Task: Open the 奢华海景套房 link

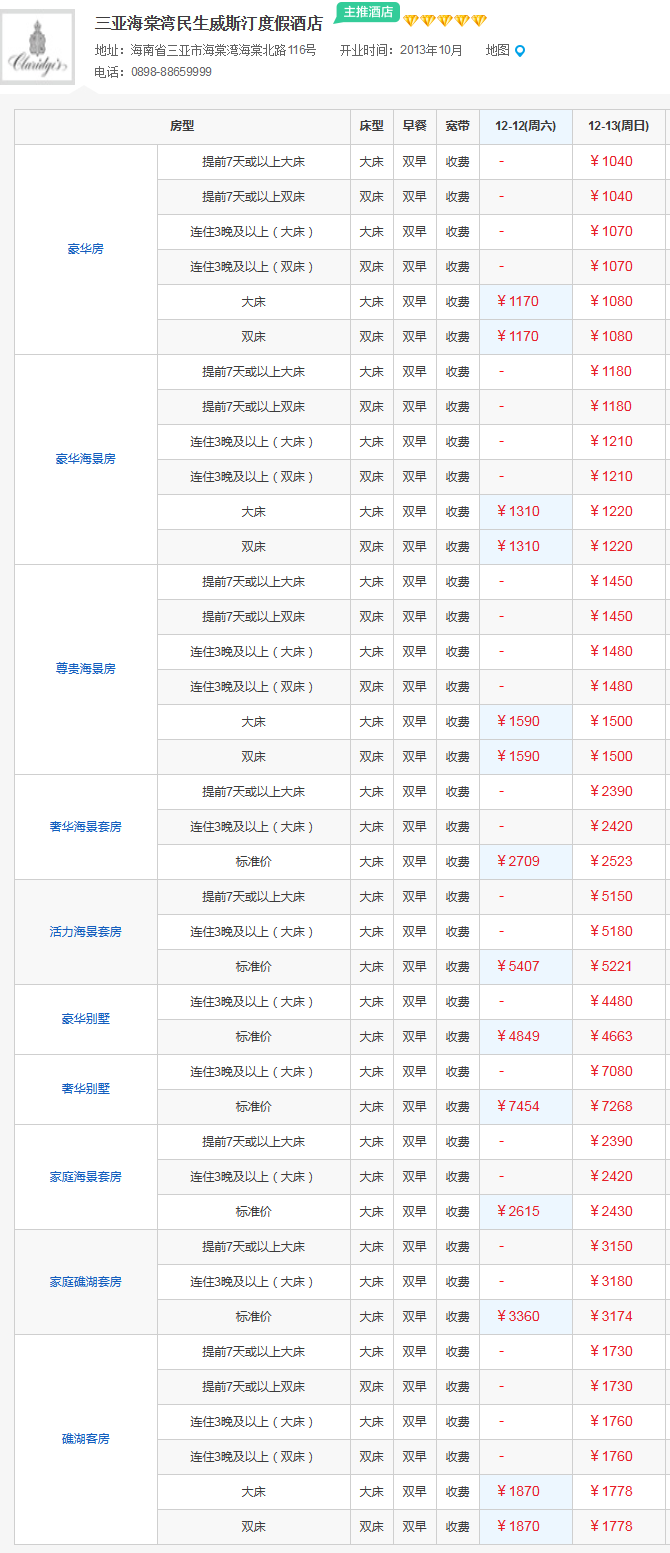Action: (x=86, y=827)
